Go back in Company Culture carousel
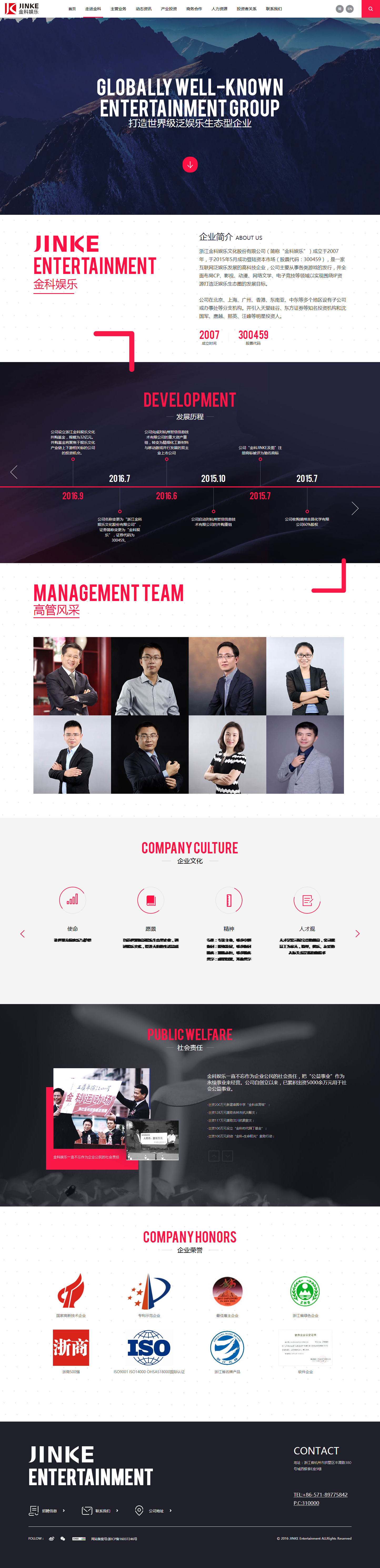The image size is (380, 1568). pyautogui.click(x=23, y=933)
